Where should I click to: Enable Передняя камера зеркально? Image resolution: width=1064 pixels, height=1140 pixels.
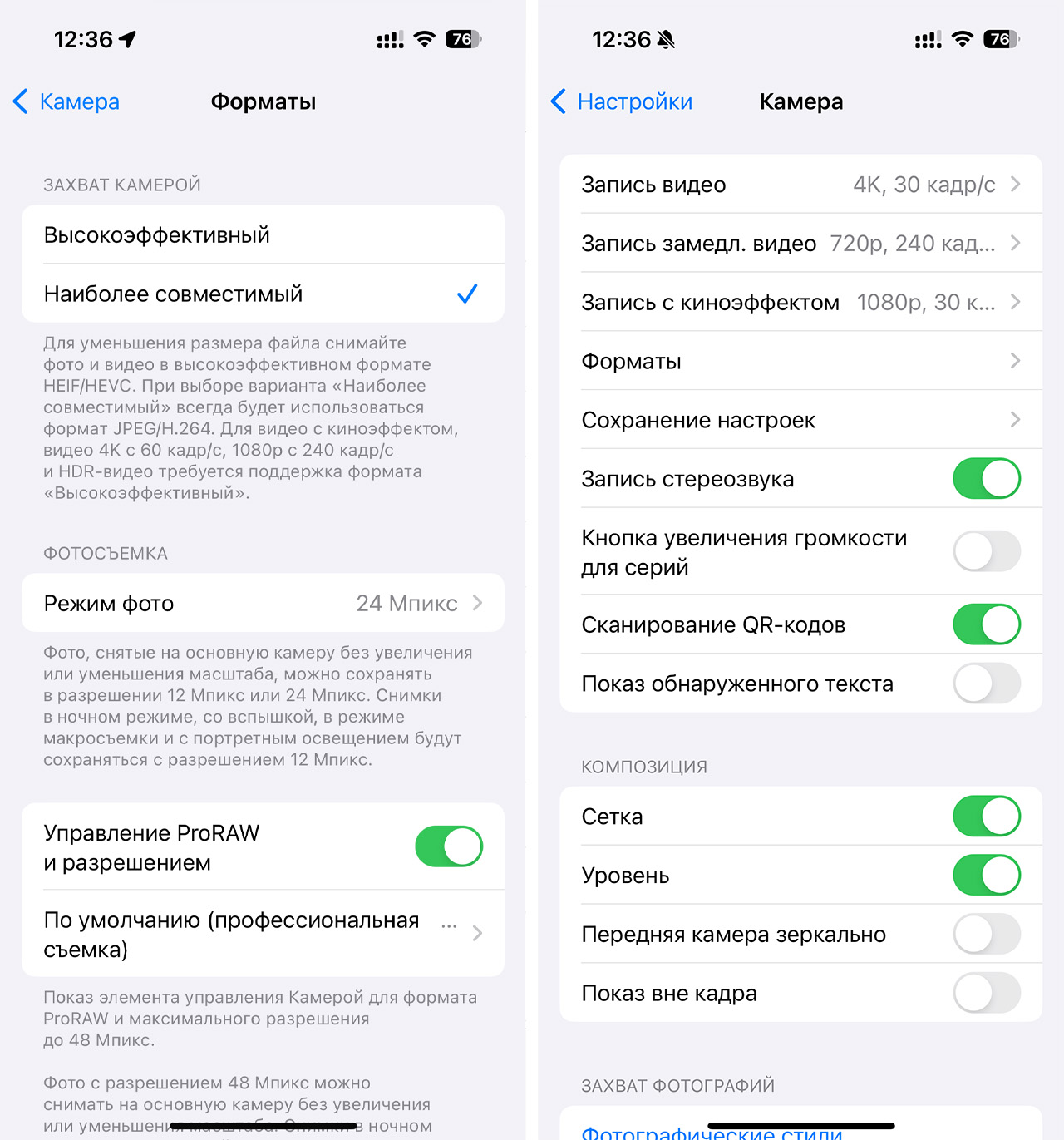click(986, 934)
